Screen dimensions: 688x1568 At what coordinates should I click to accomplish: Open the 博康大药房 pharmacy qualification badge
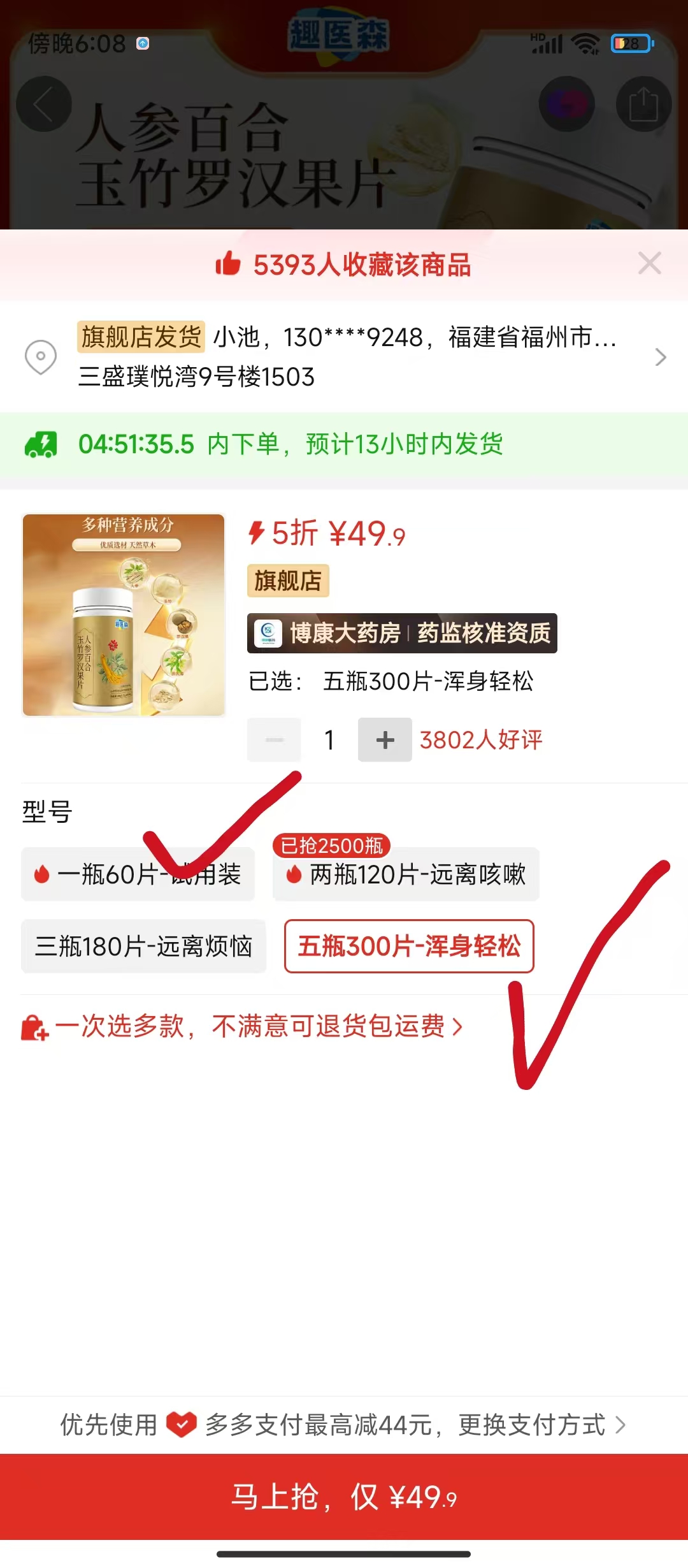[402, 633]
